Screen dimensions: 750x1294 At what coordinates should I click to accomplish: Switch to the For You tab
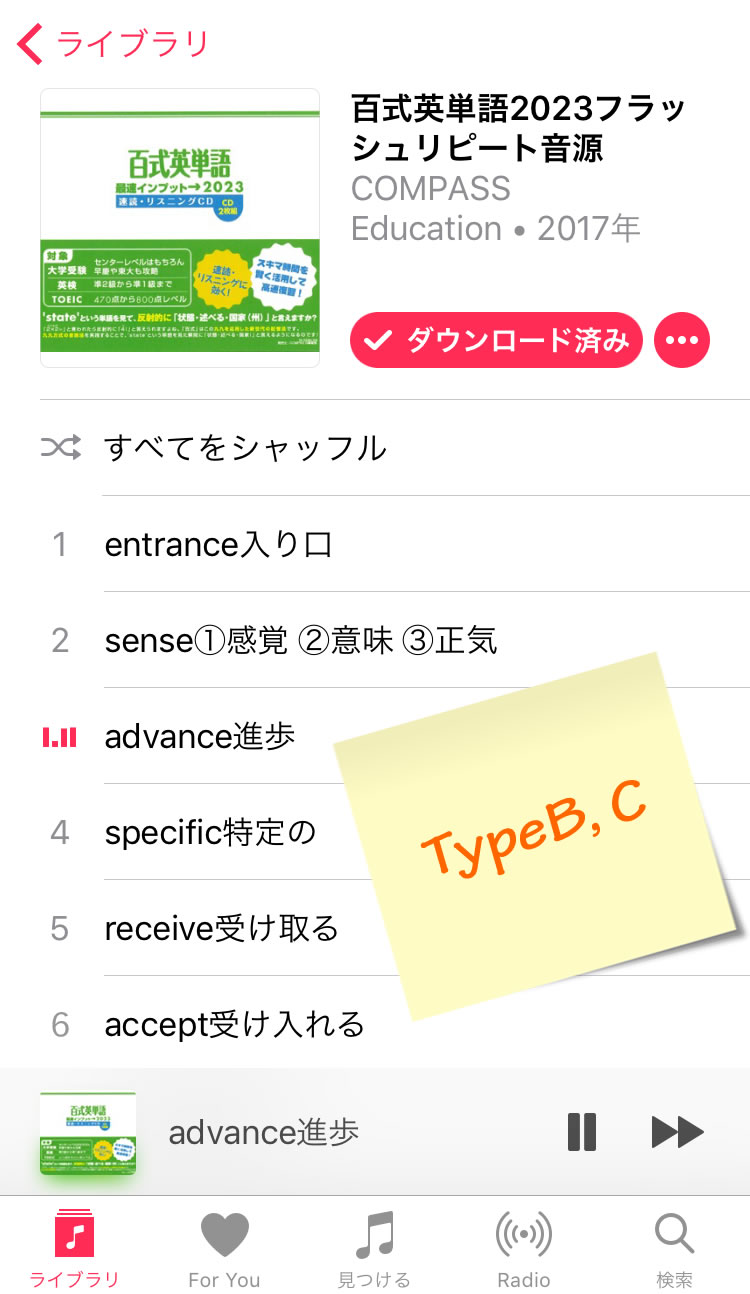(224, 1248)
